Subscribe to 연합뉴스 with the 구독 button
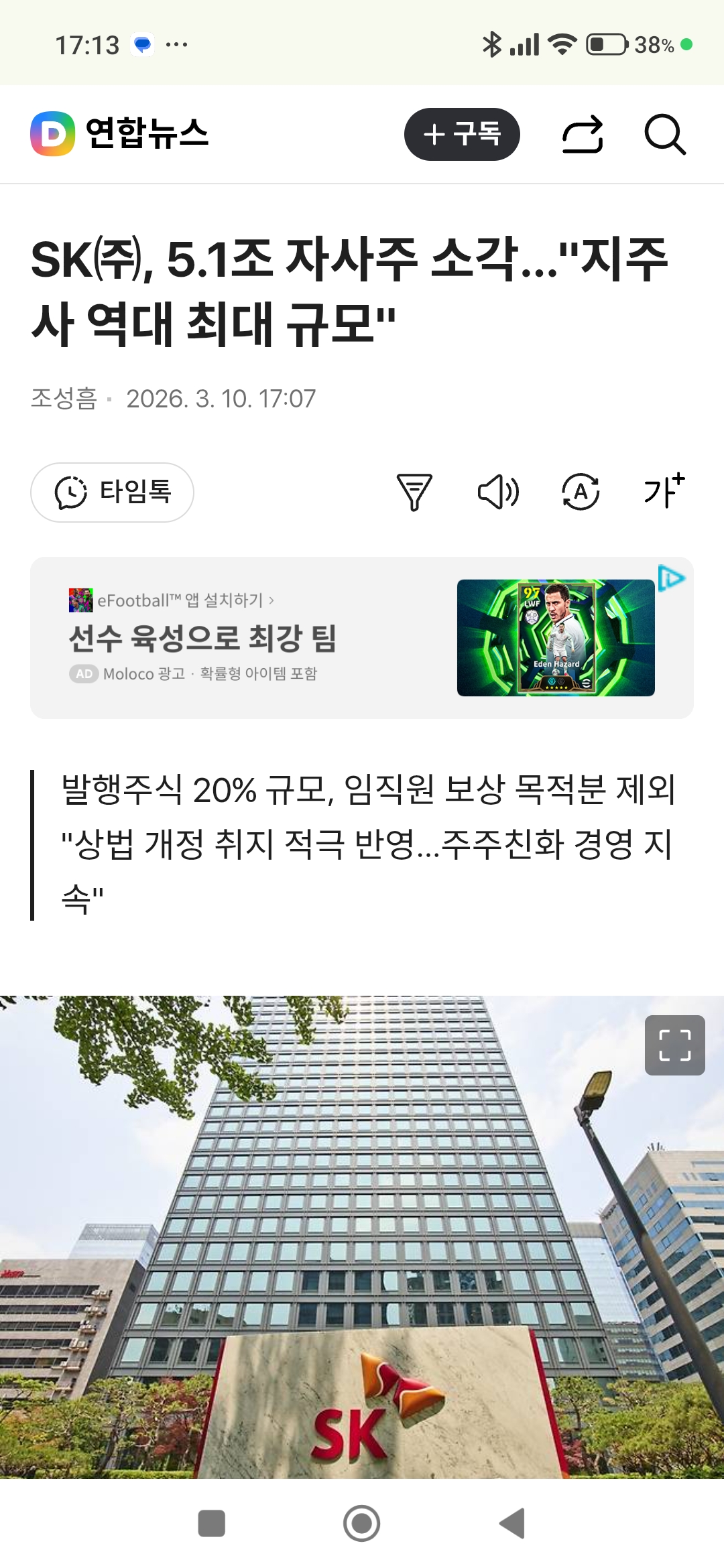This screenshot has width=724, height=1568. point(461,134)
